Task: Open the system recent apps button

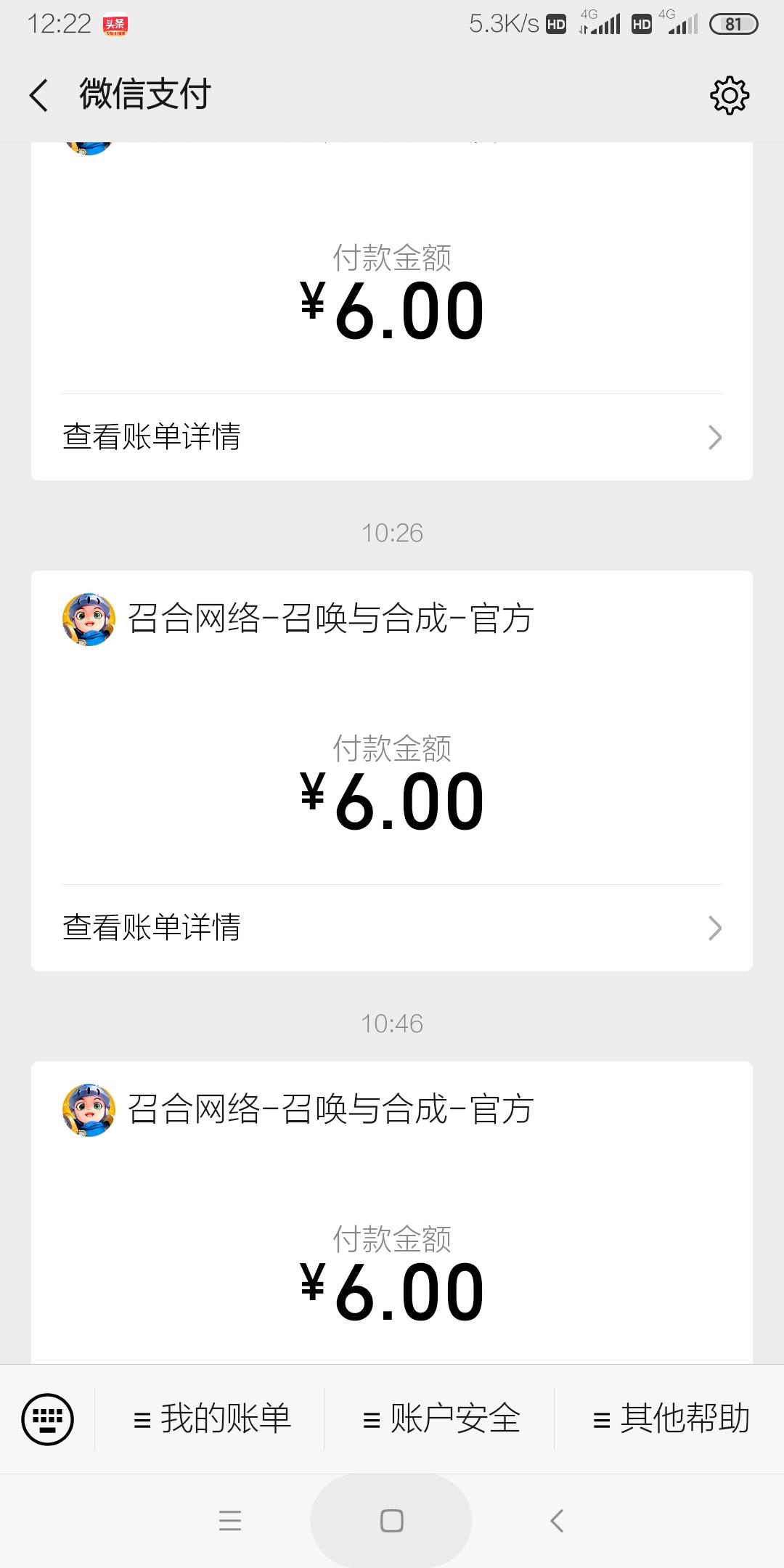Action: (x=230, y=1520)
